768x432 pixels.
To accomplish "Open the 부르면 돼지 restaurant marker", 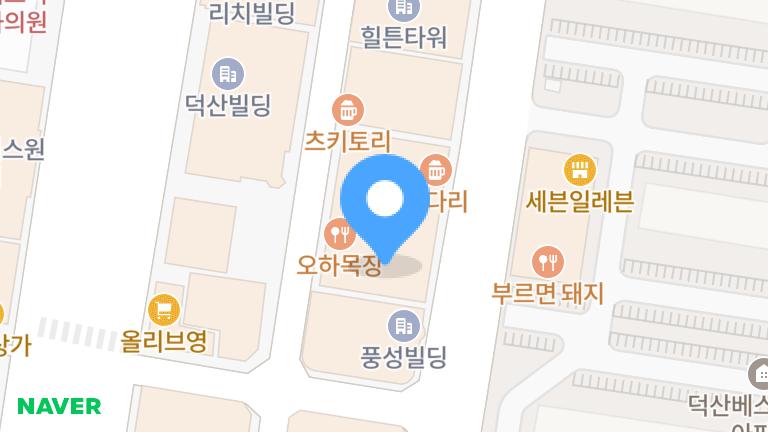I will click(548, 262).
